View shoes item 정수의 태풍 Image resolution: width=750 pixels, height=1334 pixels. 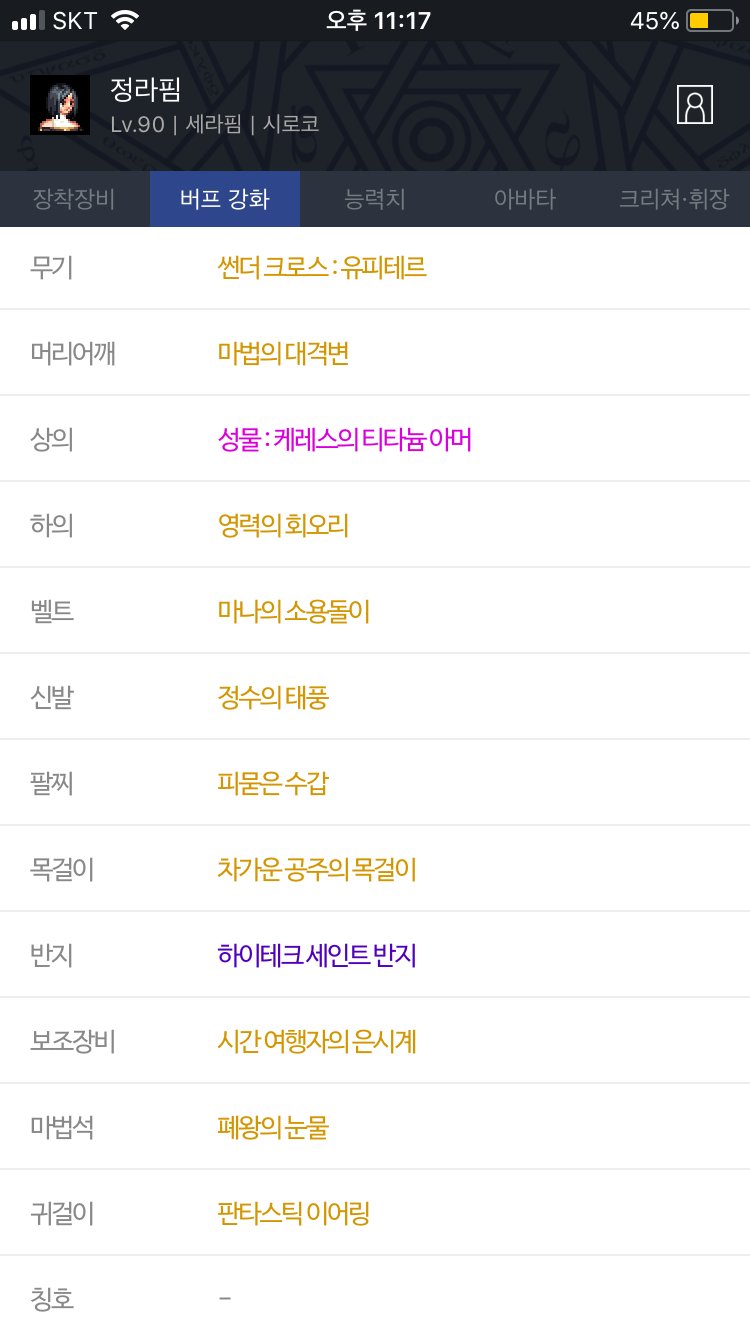pyautogui.click(x=273, y=698)
